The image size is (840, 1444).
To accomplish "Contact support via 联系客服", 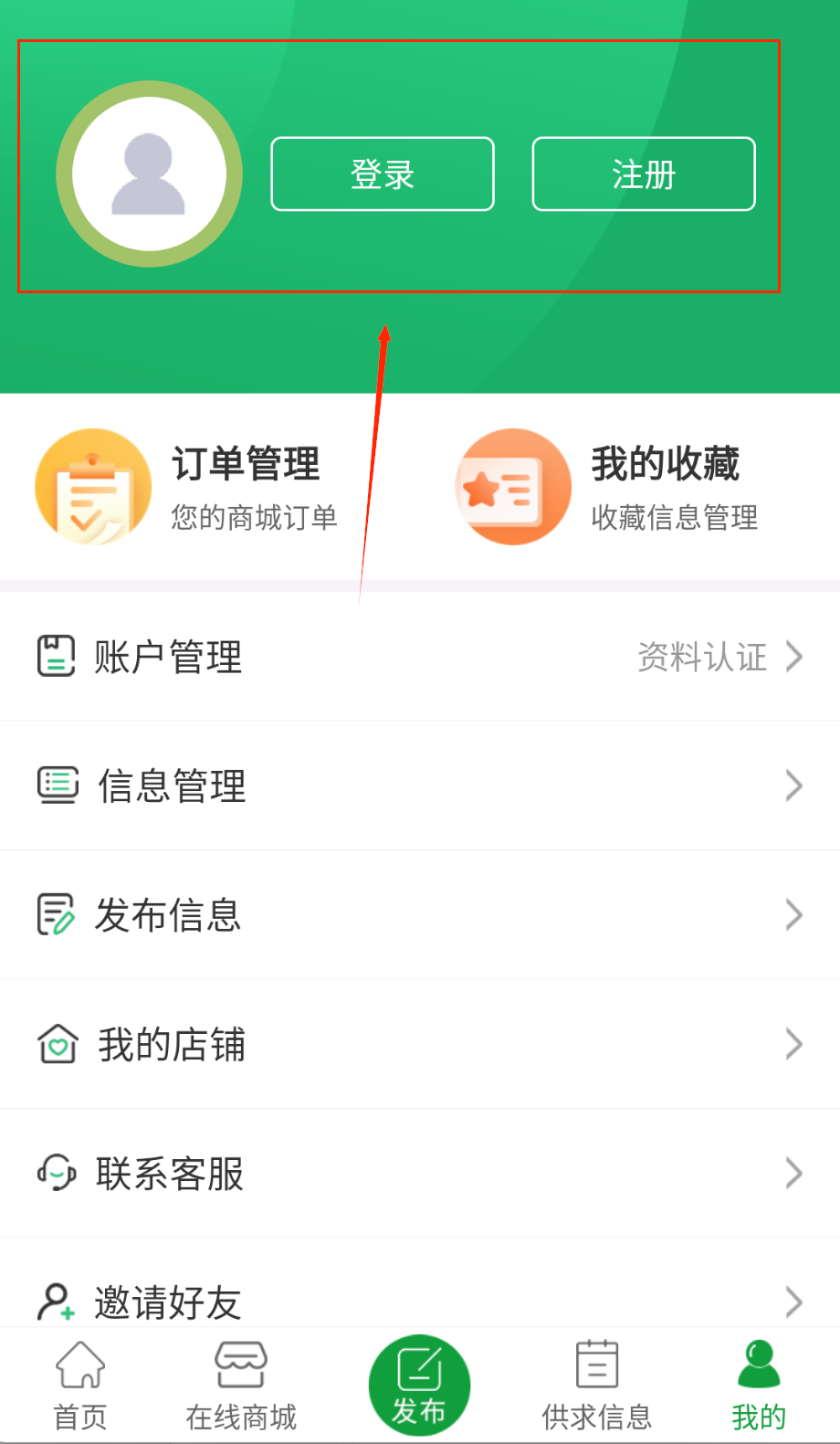I will [x=420, y=1174].
